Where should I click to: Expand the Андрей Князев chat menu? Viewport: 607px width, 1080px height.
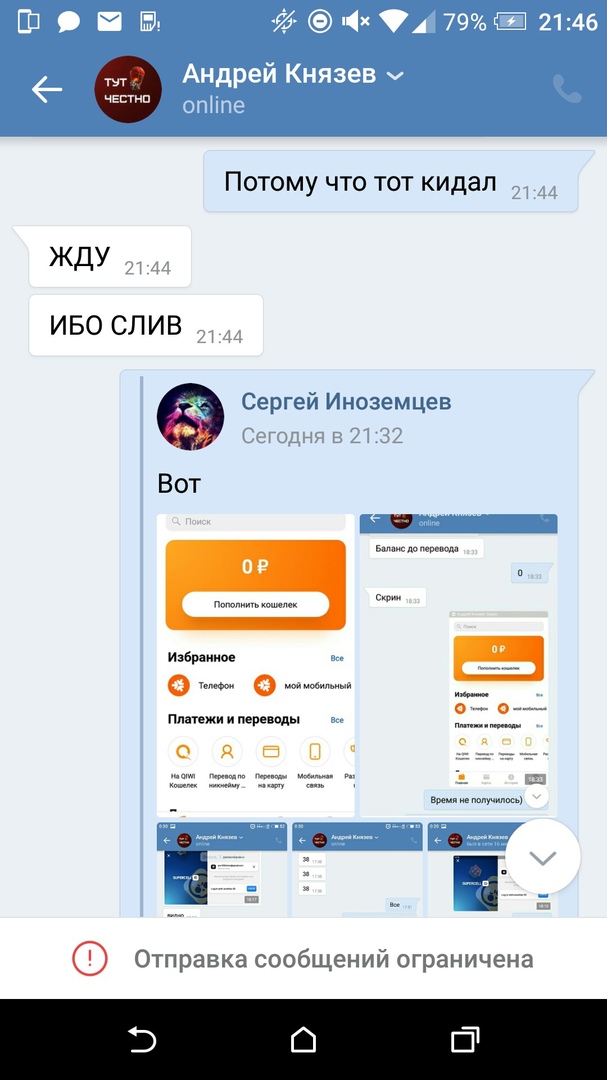(395, 76)
